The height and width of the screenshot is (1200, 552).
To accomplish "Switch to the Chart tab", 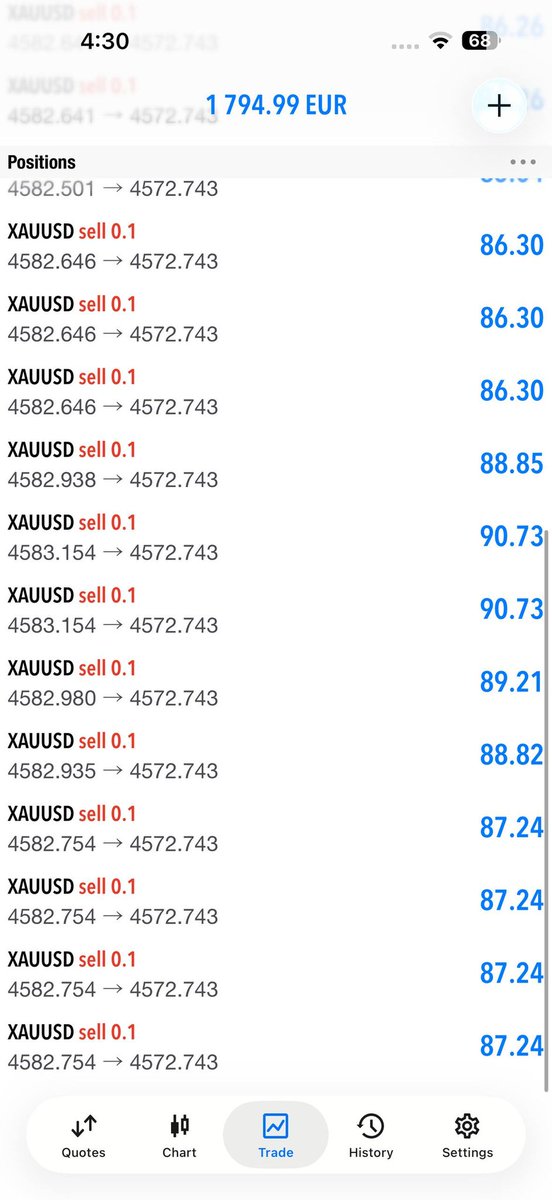I will 179,1136.
